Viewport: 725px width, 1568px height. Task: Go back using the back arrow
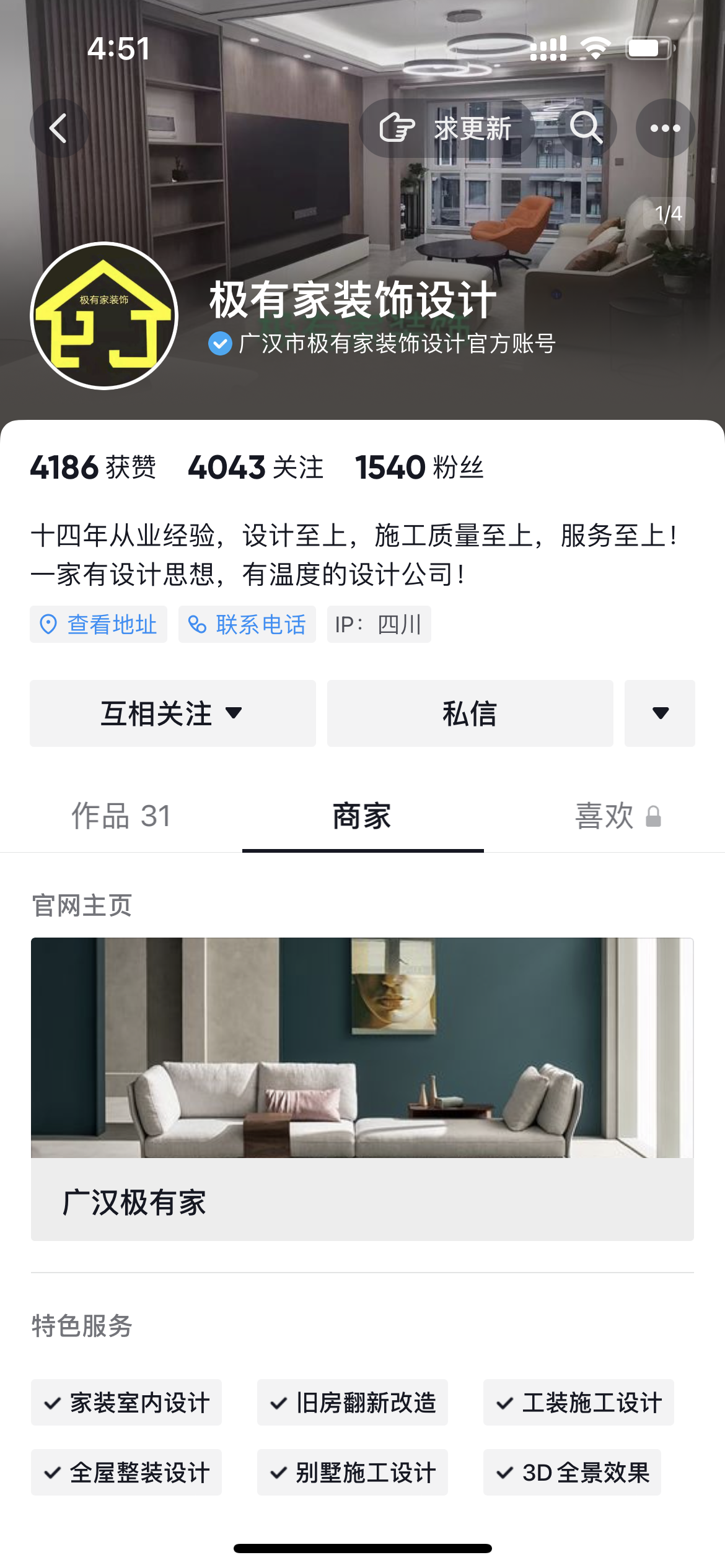tap(58, 129)
